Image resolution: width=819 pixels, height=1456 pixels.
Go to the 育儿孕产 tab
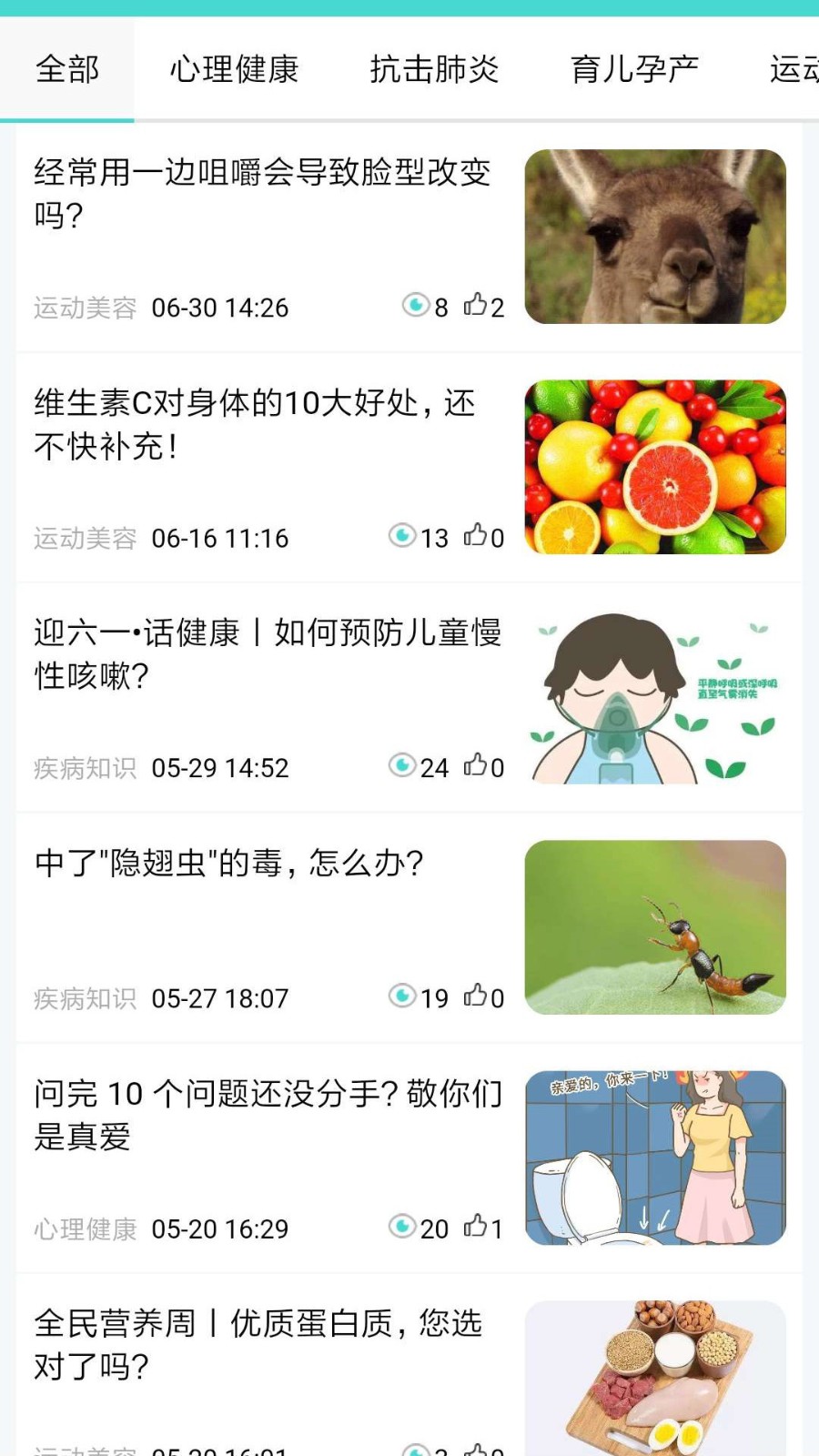click(x=634, y=69)
